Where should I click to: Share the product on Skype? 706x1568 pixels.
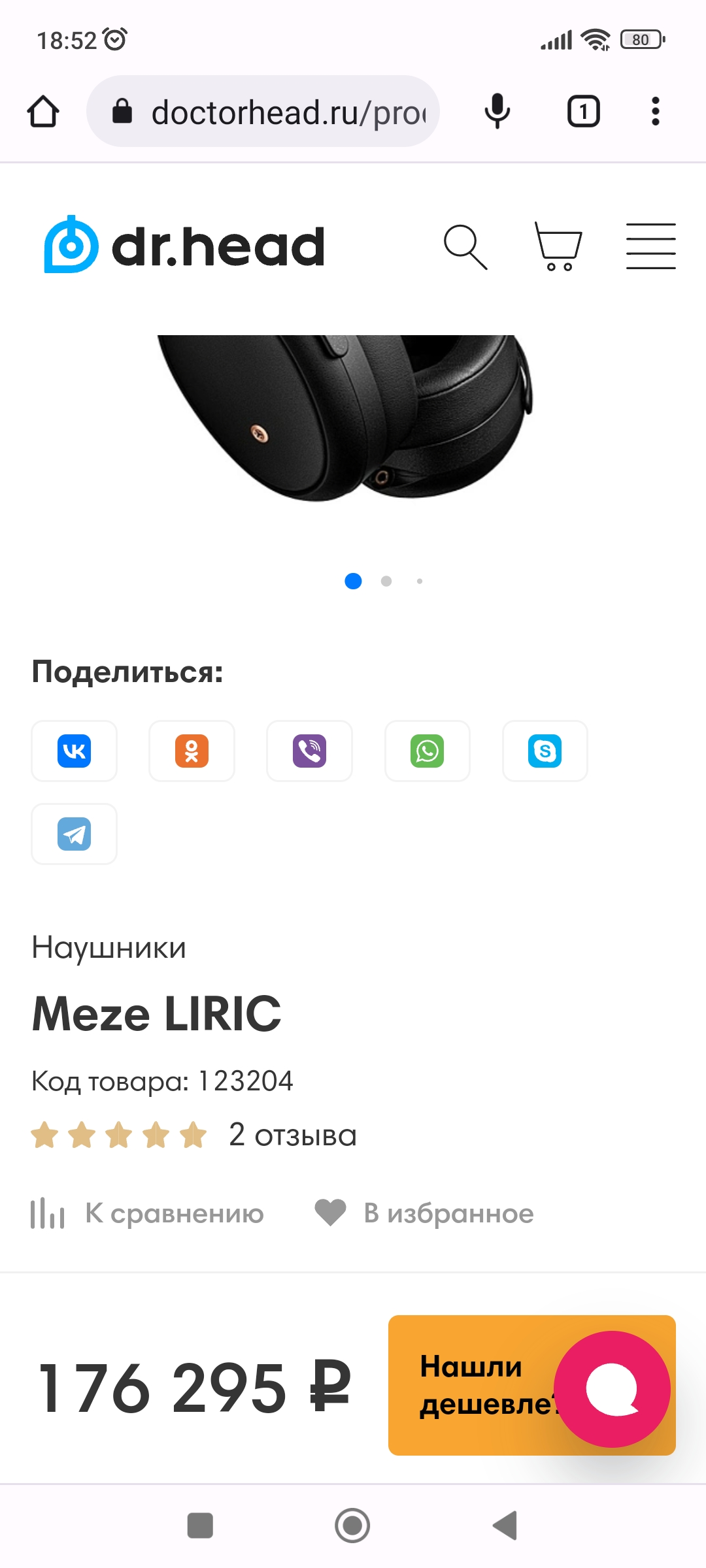[545, 751]
